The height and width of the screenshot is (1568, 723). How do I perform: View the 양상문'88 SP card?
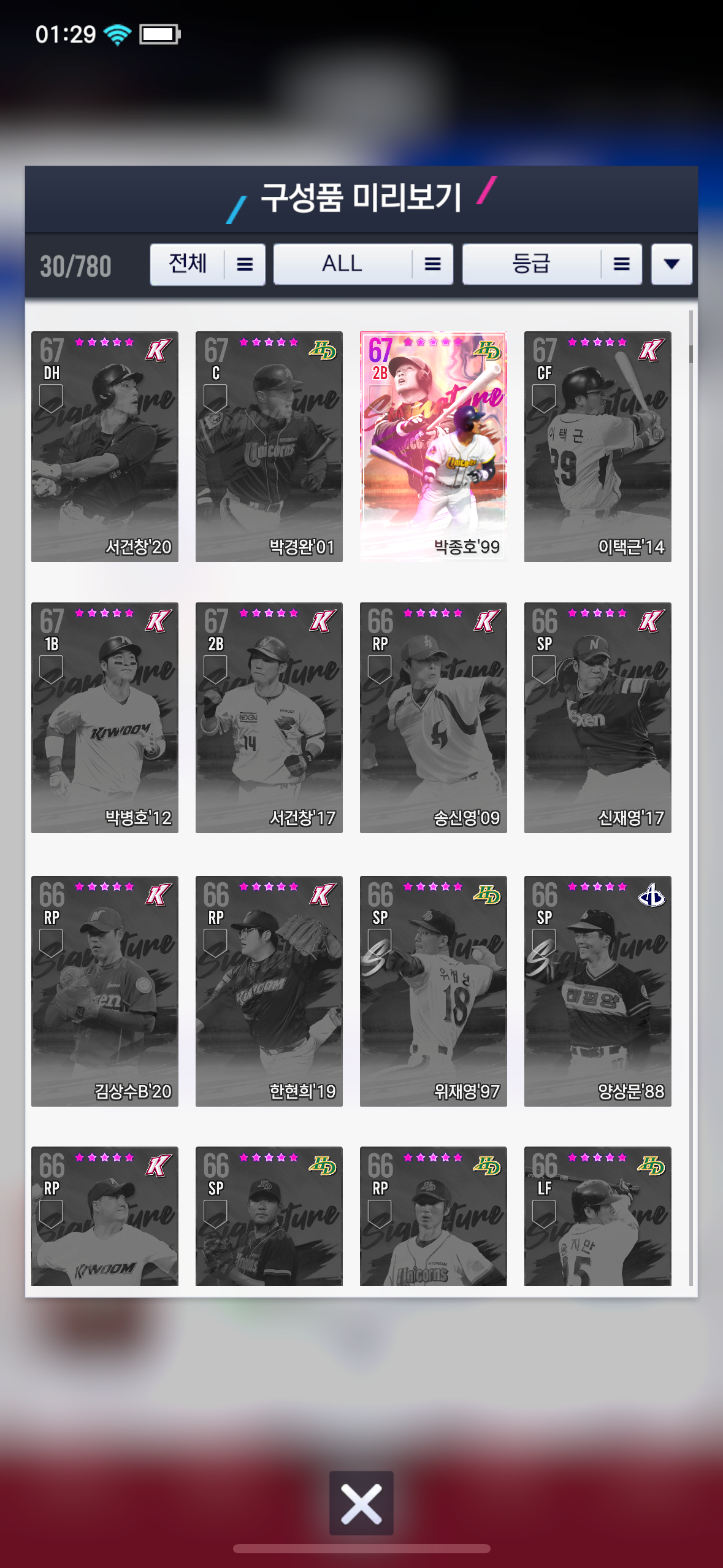pos(597,991)
